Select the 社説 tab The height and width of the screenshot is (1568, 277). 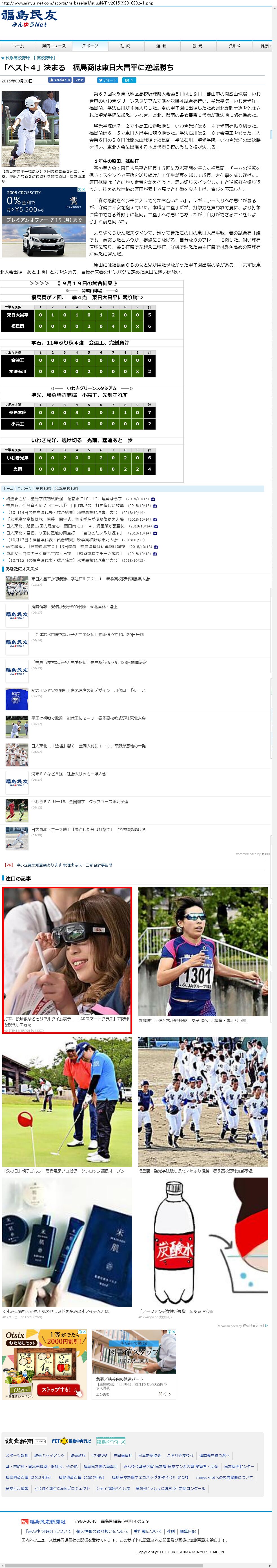click(x=125, y=46)
